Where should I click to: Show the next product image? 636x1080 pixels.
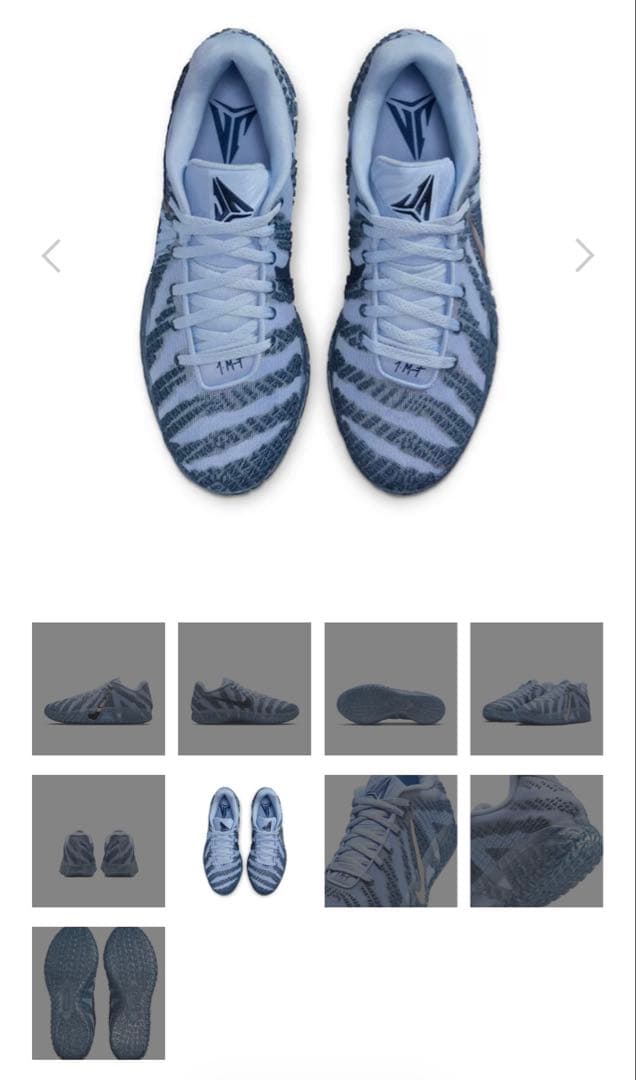point(585,256)
